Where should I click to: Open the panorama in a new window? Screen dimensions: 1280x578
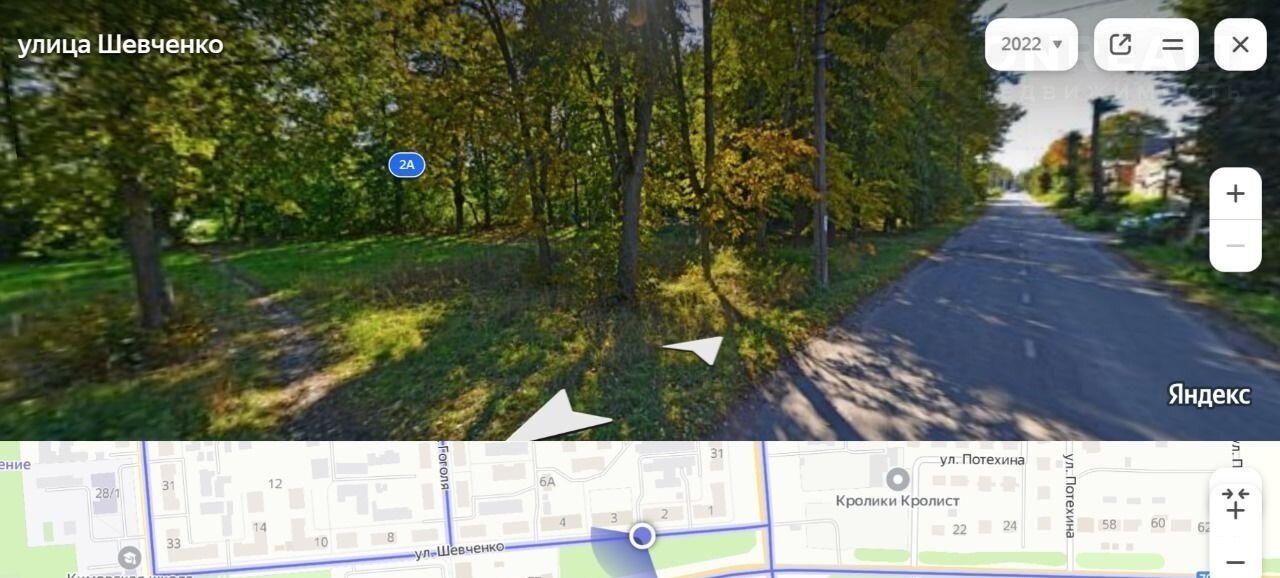click(x=1120, y=44)
